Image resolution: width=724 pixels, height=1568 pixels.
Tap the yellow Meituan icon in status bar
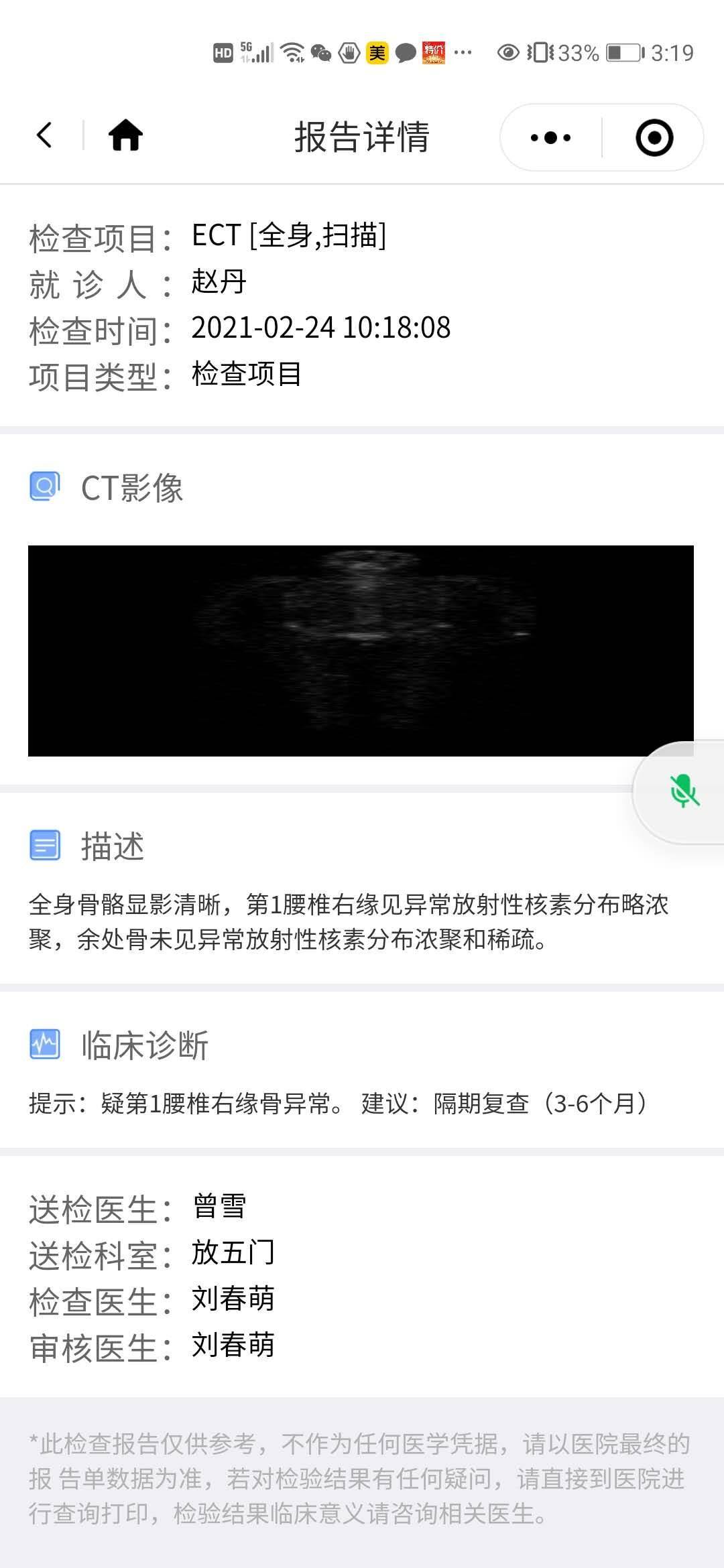click(x=376, y=54)
